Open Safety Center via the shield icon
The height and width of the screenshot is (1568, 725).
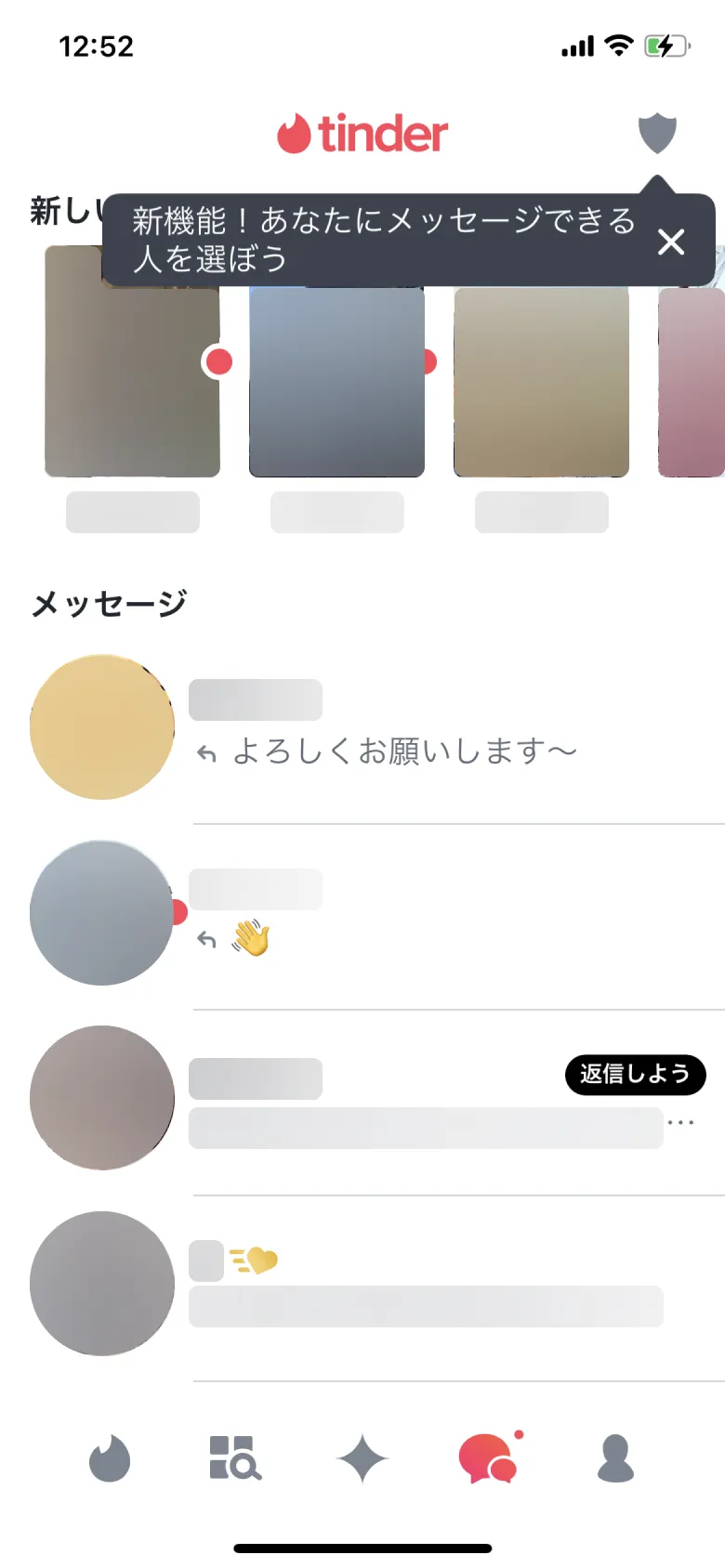[x=657, y=132]
